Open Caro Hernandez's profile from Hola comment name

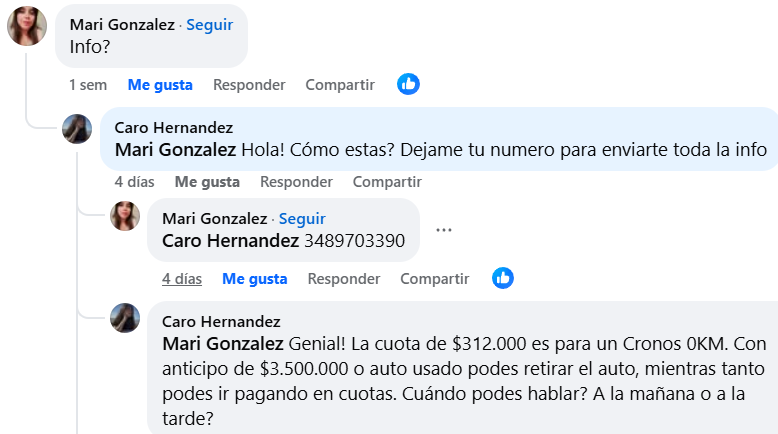coord(174,128)
